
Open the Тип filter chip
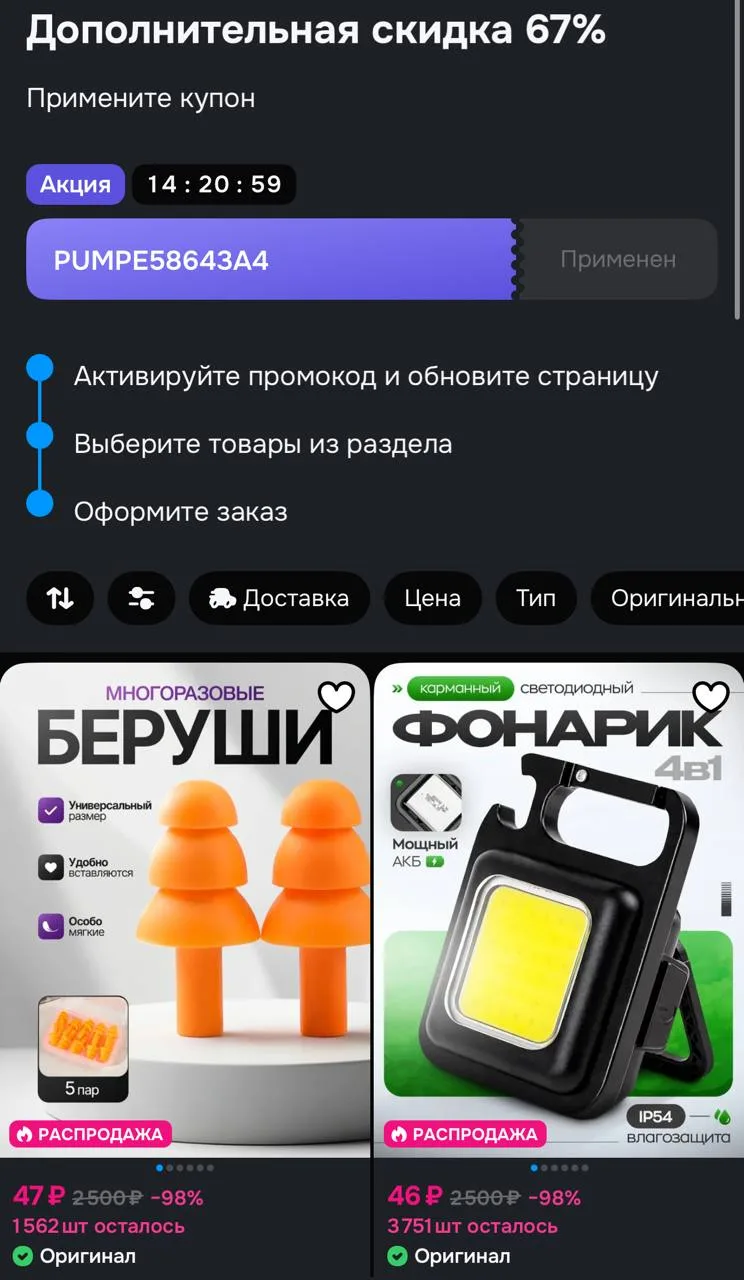[536, 598]
